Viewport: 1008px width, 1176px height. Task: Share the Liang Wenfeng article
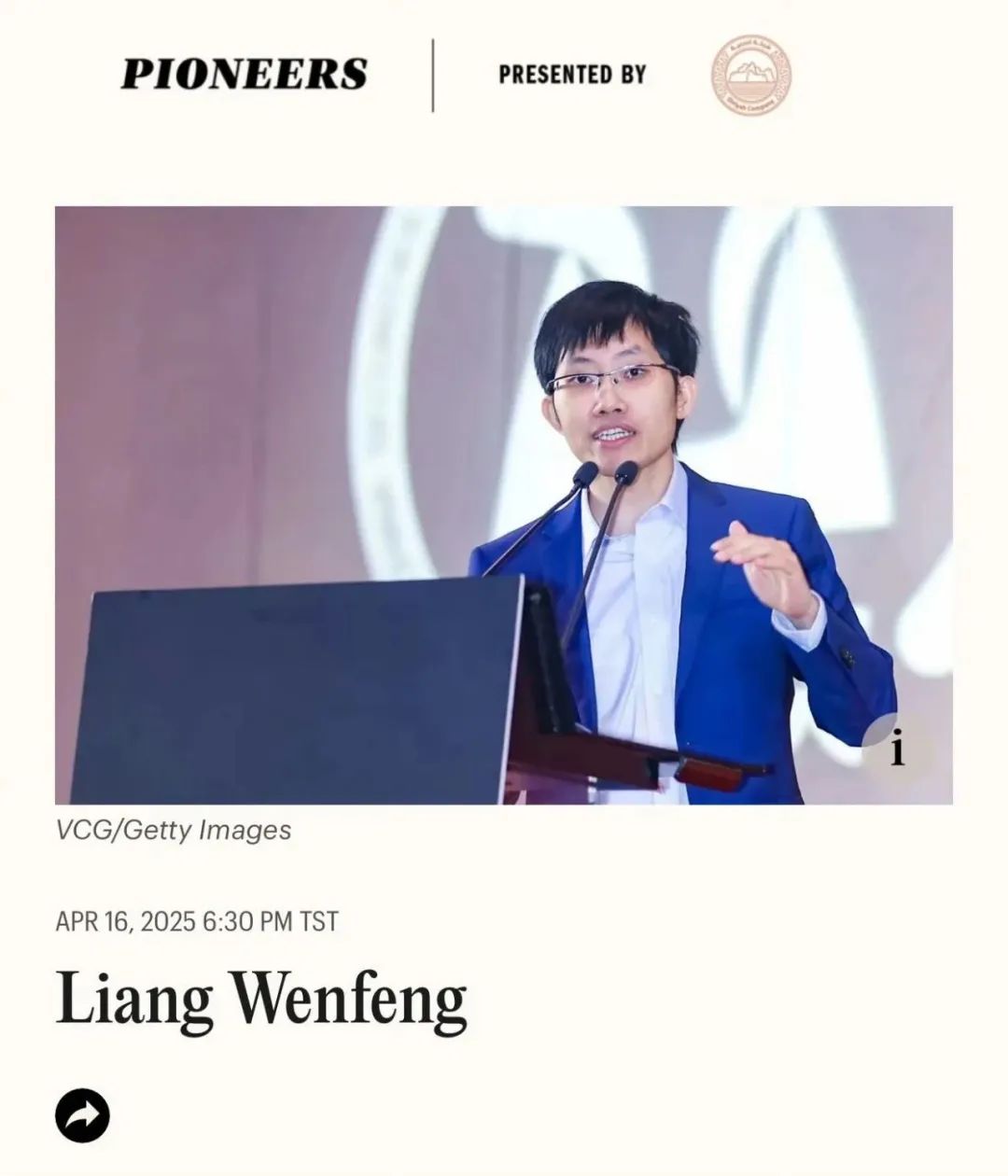(x=82, y=1114)
